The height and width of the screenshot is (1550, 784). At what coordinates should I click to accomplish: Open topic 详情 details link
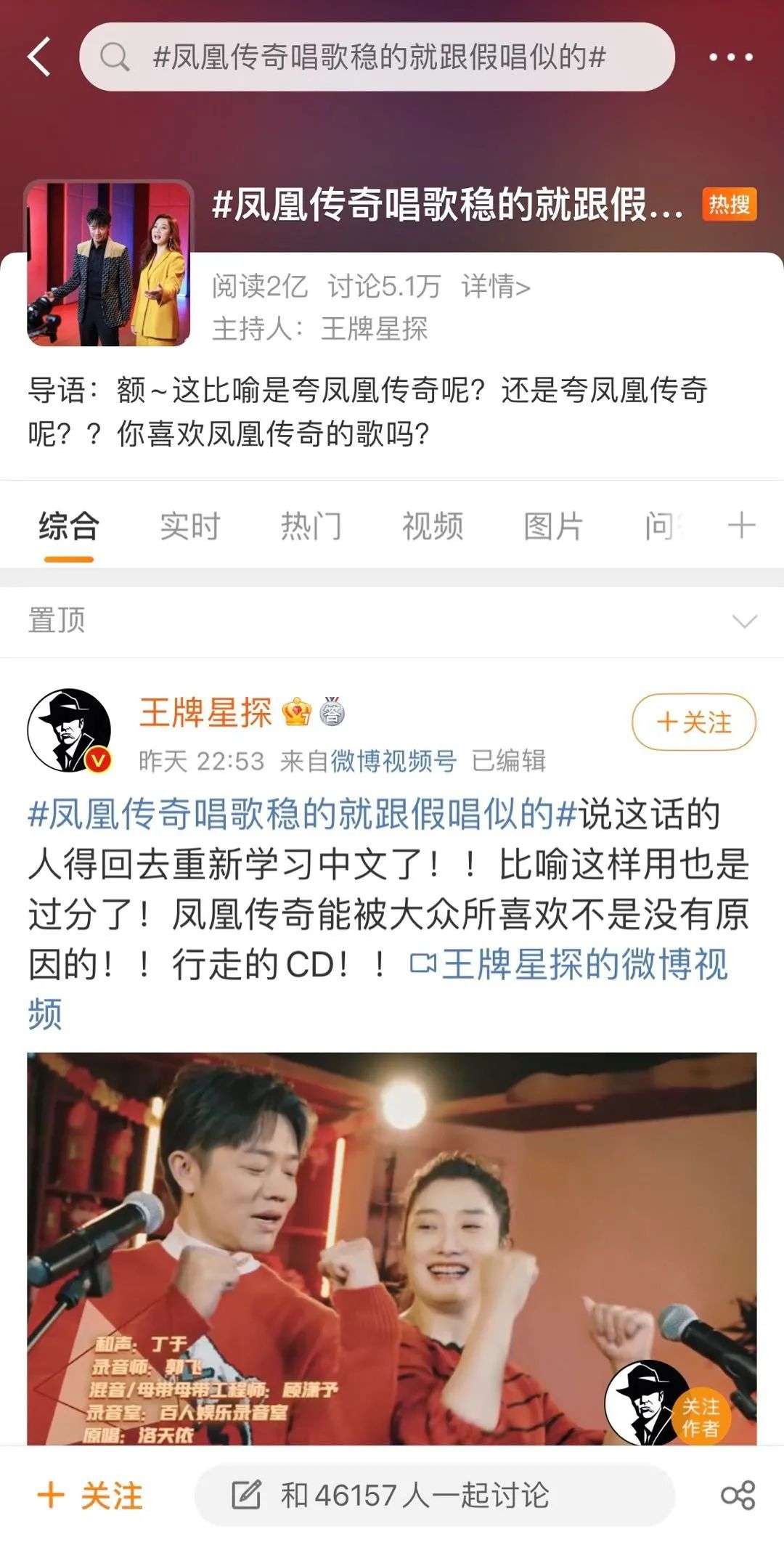[x=495, y=287]
